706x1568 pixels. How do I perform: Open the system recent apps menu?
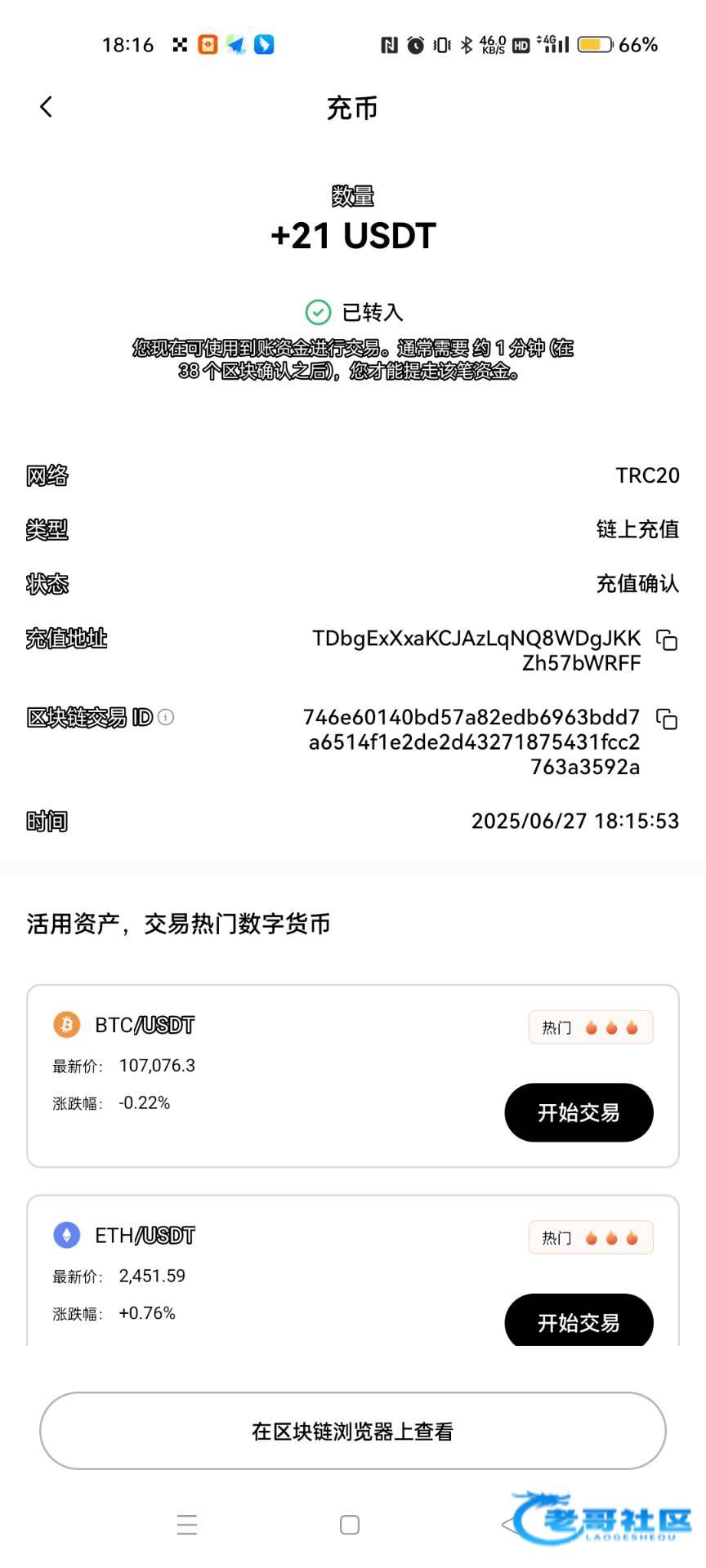[x=187, y=1525]
